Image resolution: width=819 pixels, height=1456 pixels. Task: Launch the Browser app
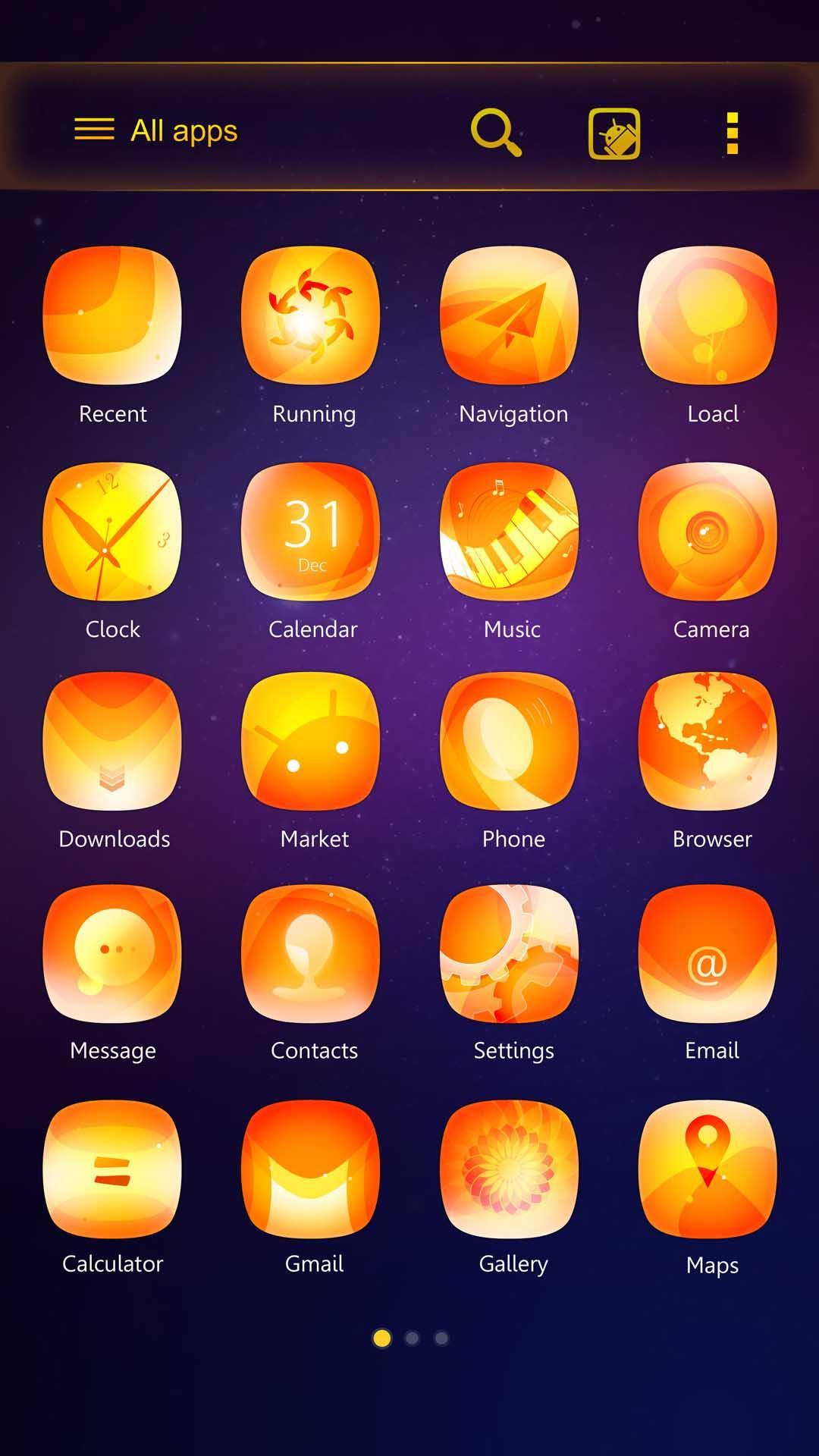coord(708,742)
